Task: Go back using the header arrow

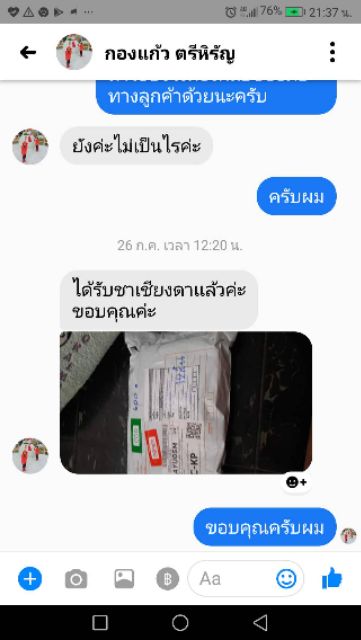Action: (x=28, y=52)
